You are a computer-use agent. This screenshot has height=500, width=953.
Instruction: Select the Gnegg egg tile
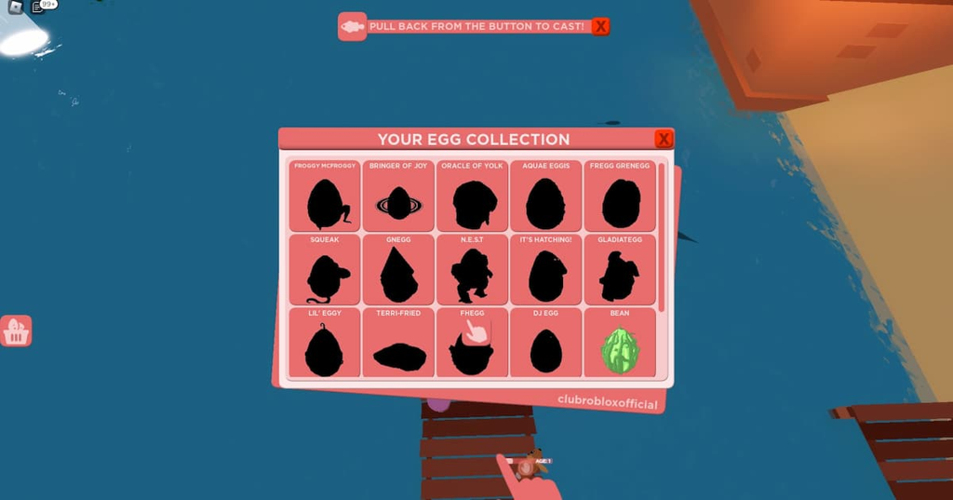pyautogui.click(x=398, y=270)
